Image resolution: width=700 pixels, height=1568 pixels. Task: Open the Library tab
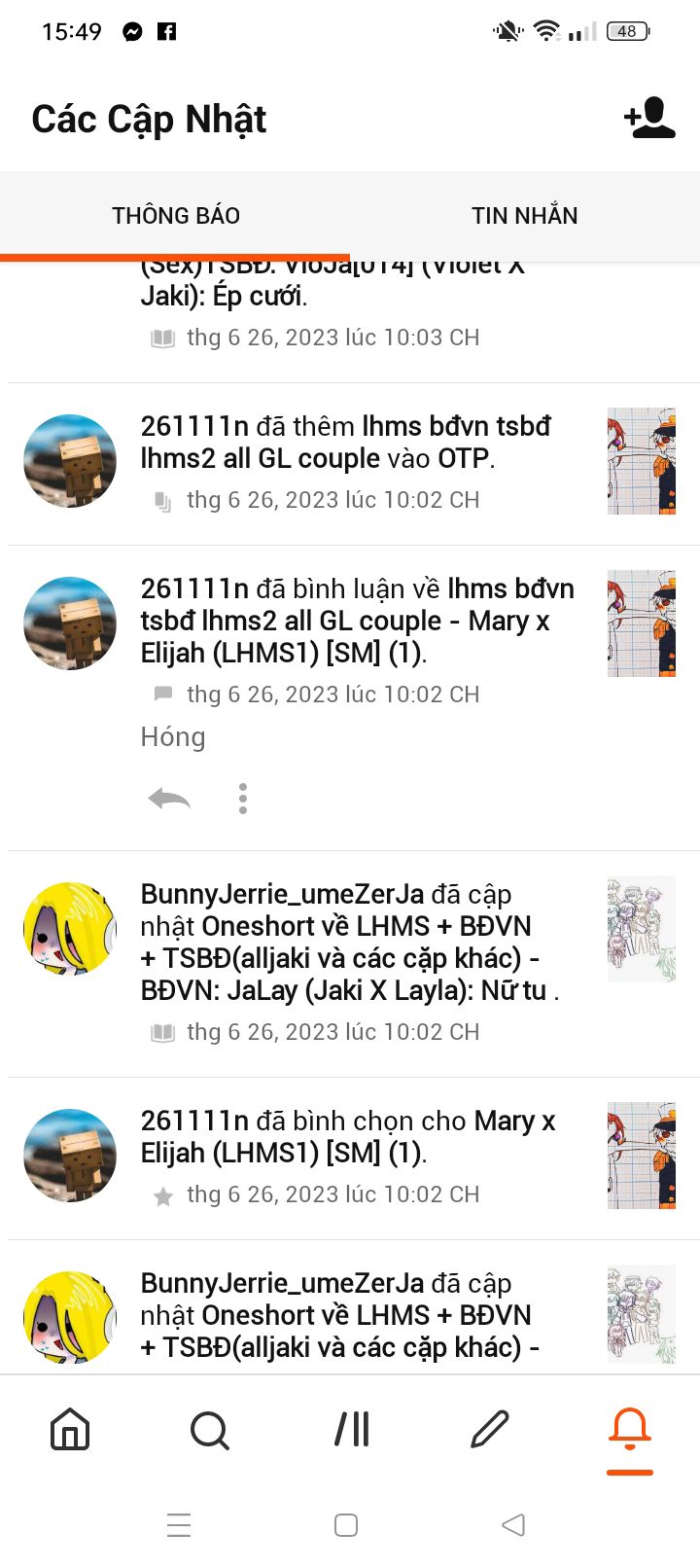click(351, 1430)
